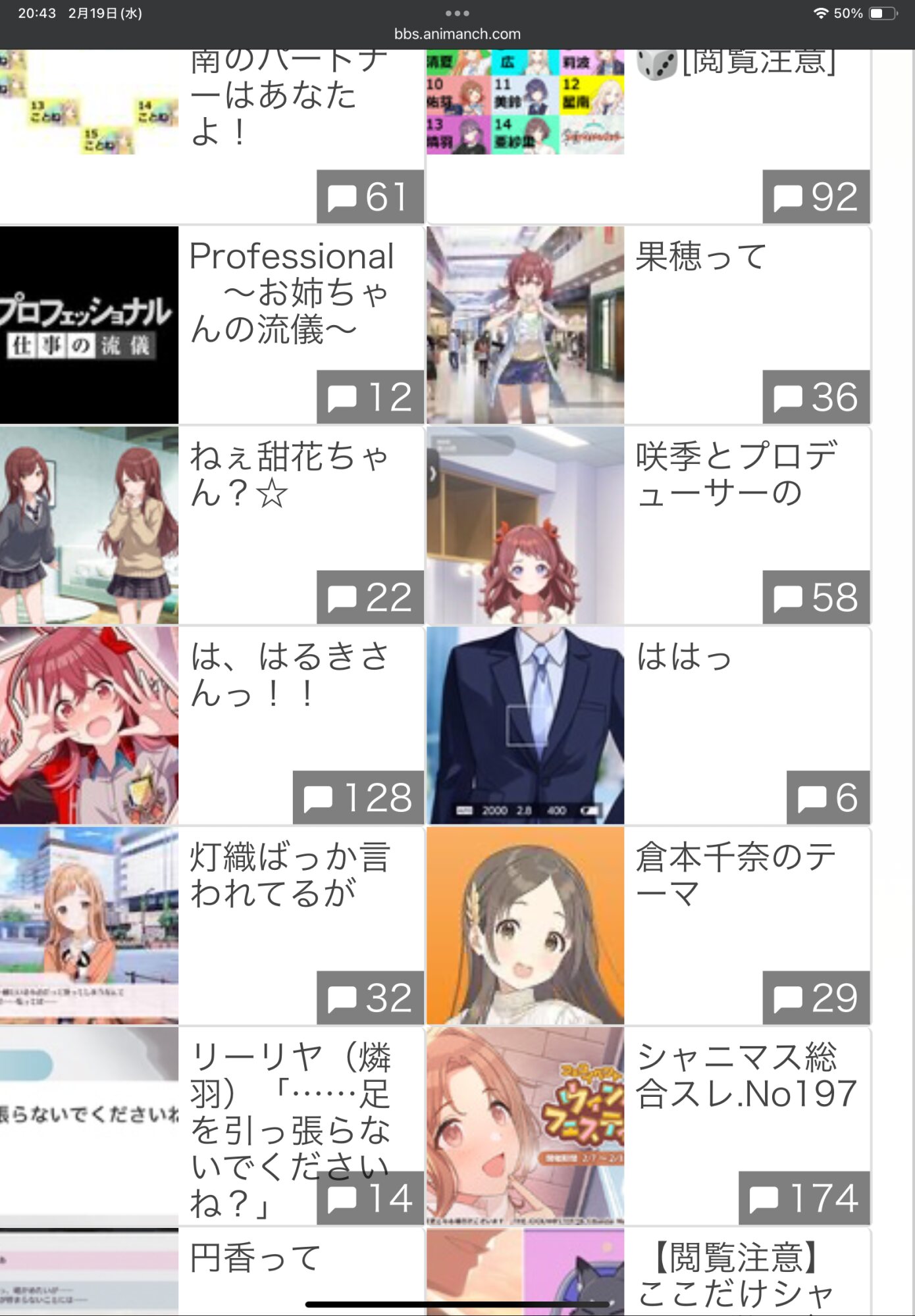The height and width of the screenshot is (1316, 915).
Task: Open the thread '灯織ばっか言われてるが'
Action: pyautogui.click(x=290, y=875)
